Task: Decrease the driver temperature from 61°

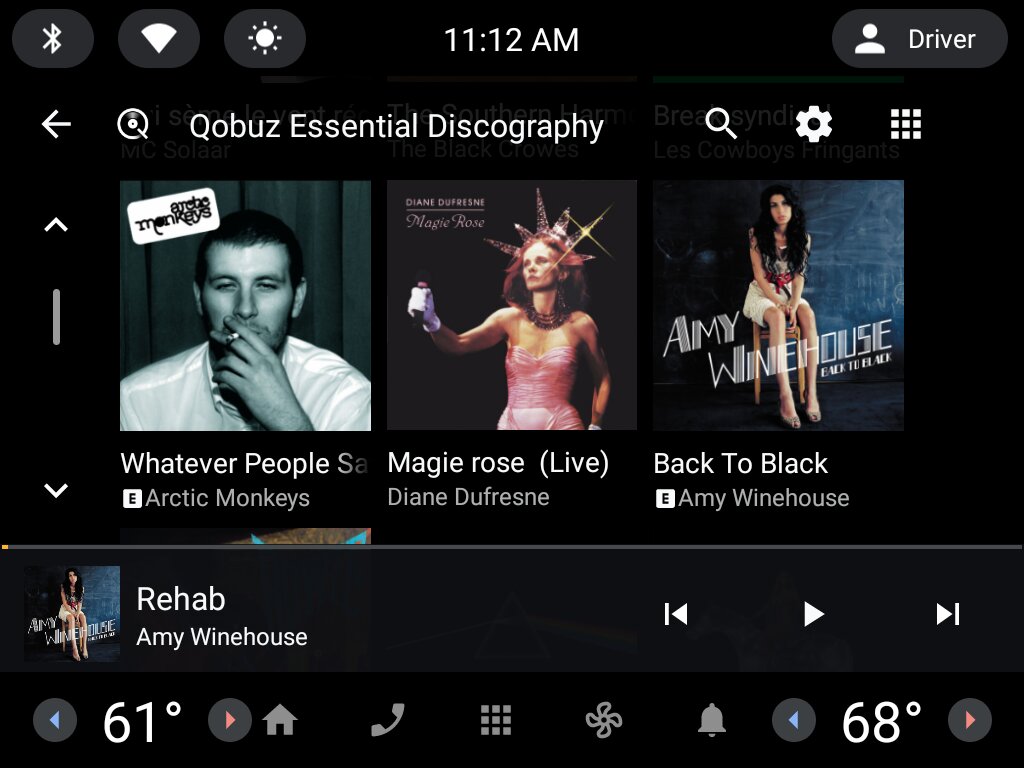Action: pyautogui.click(x=55, y=720)
